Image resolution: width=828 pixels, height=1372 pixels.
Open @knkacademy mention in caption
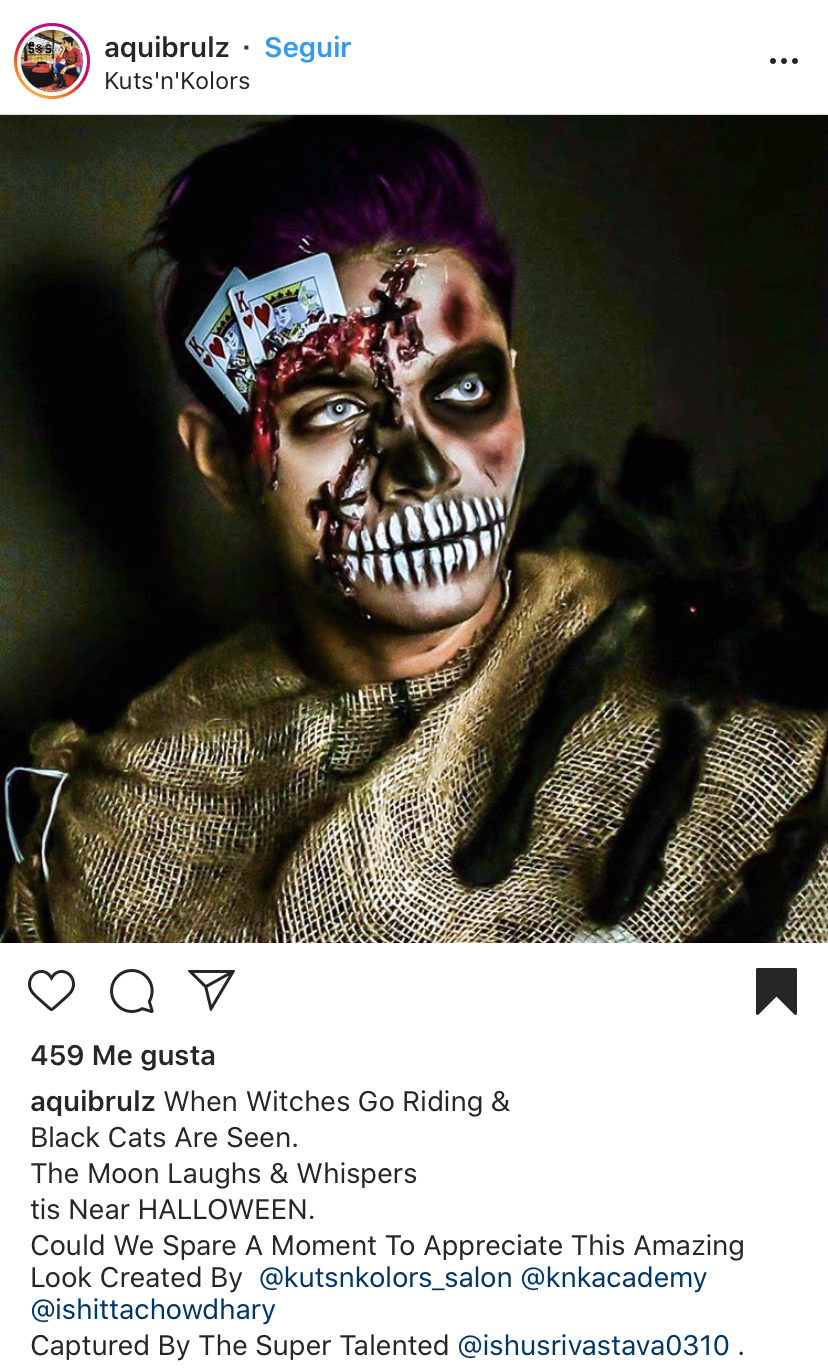614,1277
